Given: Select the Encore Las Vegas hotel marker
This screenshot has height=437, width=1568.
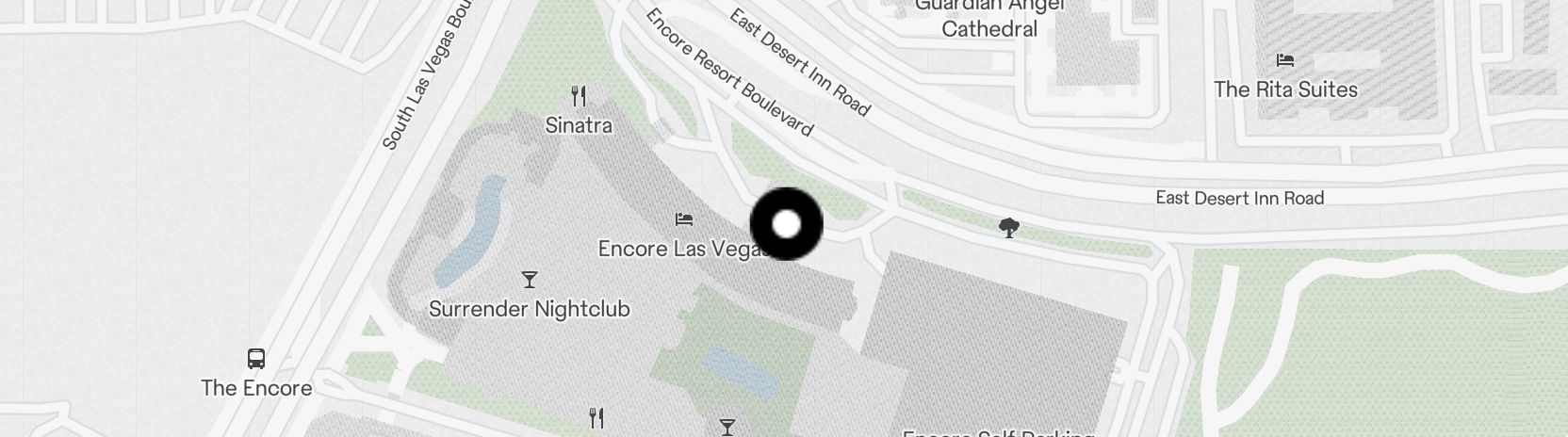Looking at the screenshot, I should click(x=684, y=219).
